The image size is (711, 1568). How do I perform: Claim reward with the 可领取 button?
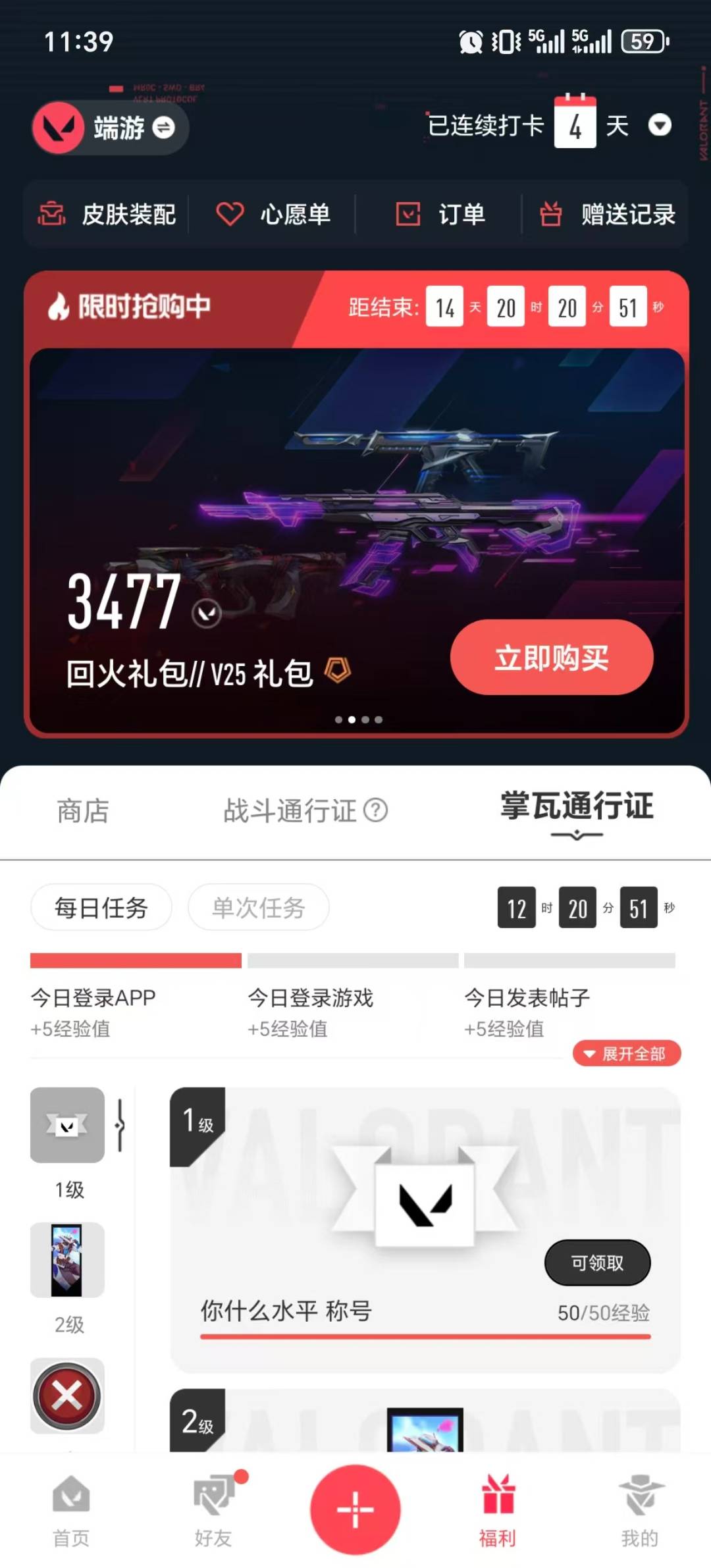tap(597, 1261)
